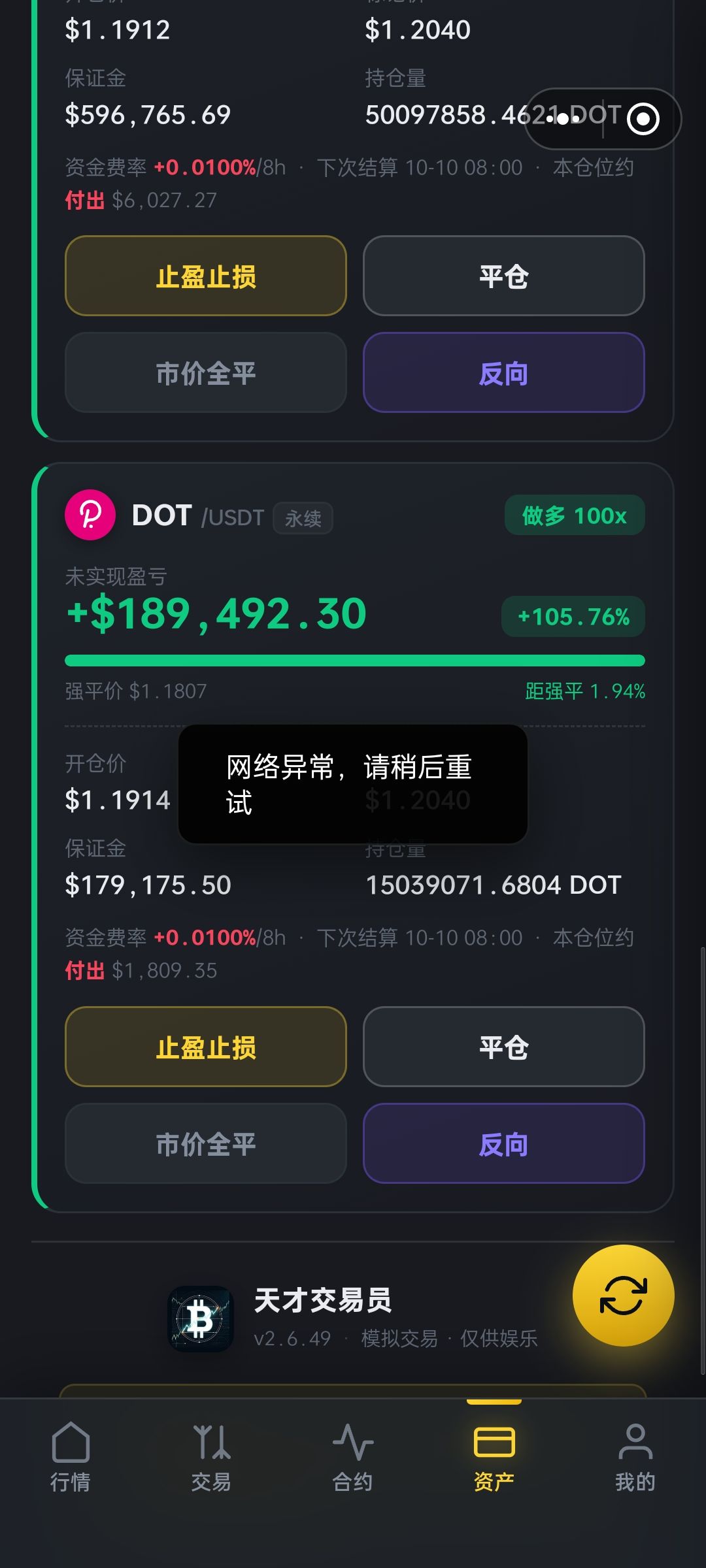Viewport: 706px width, 1568px height.
Task: Tap 平仓 on the top position card
Action: tap(504, 276)
